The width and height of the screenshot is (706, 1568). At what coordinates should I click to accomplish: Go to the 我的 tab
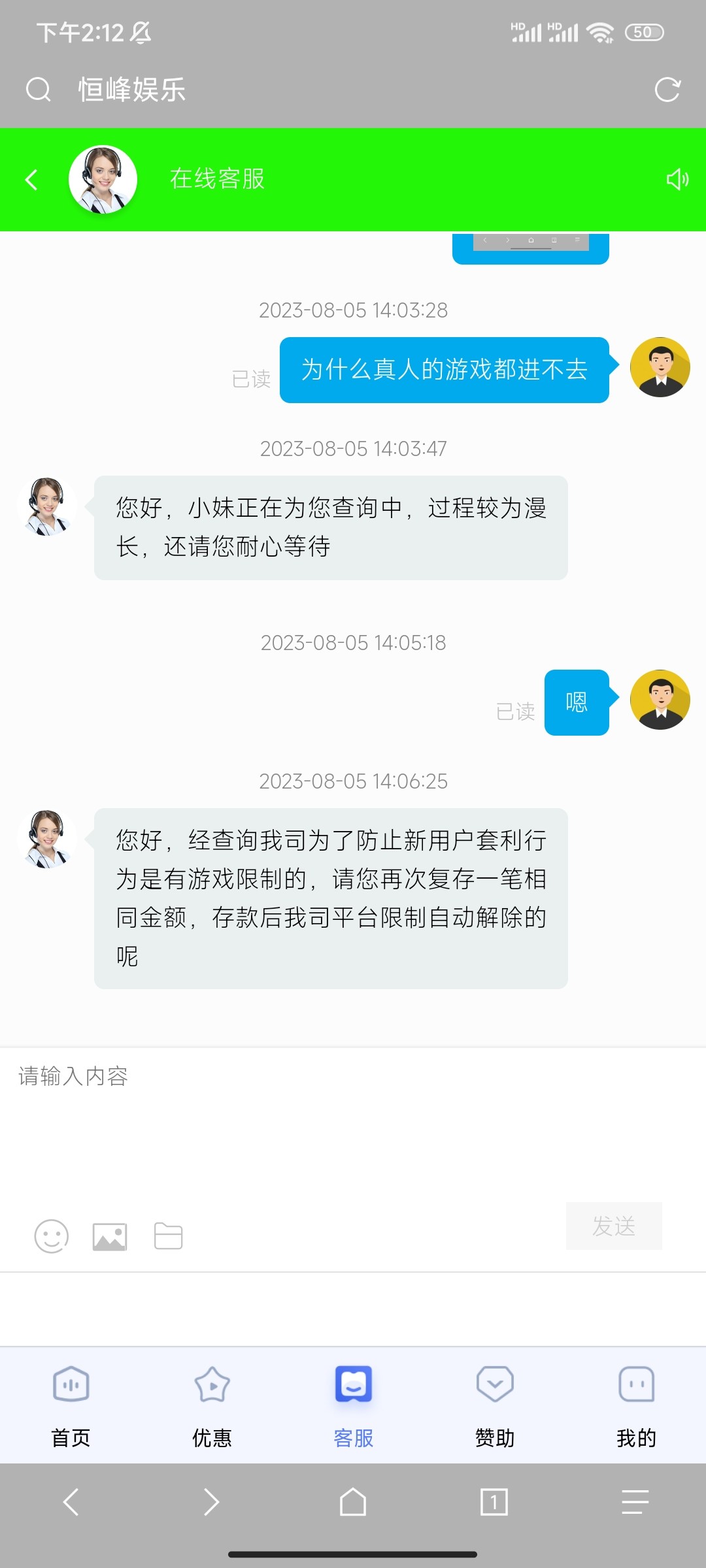point(636,1403)
